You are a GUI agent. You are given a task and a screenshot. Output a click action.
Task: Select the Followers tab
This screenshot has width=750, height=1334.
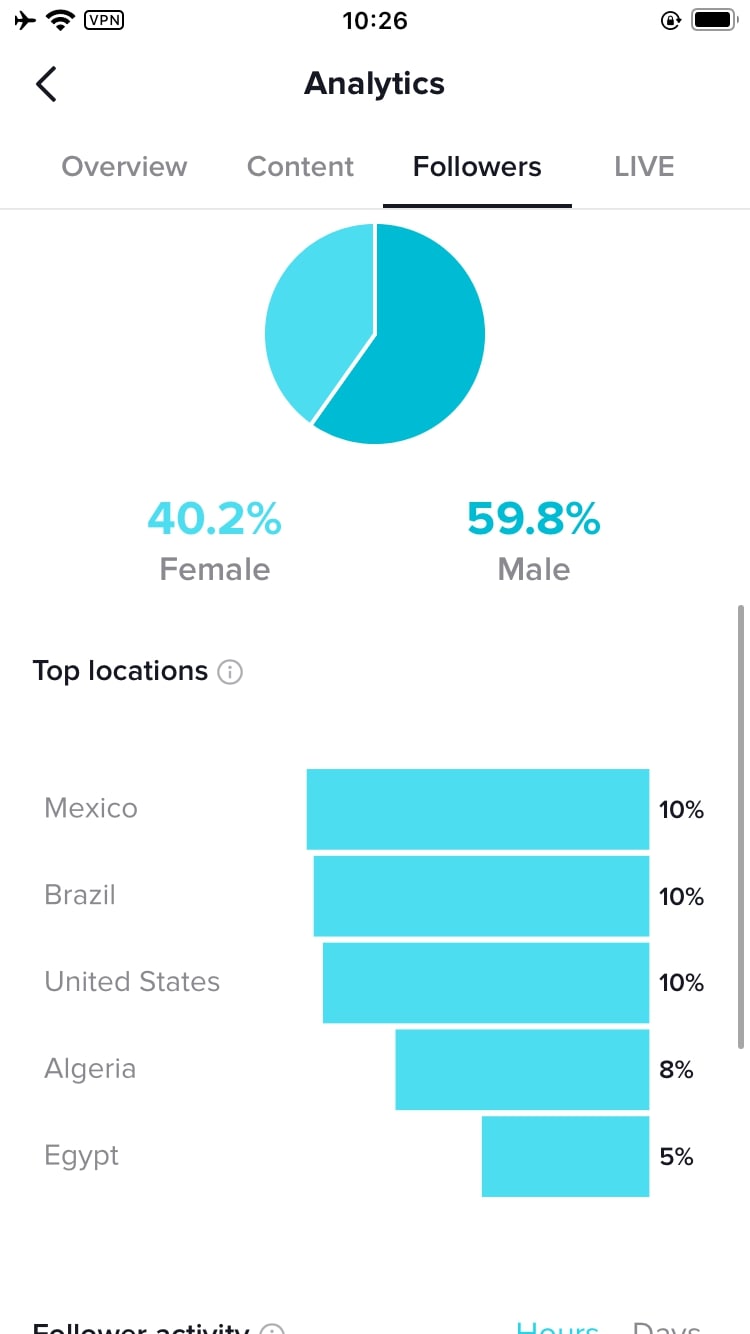point(477,166)
